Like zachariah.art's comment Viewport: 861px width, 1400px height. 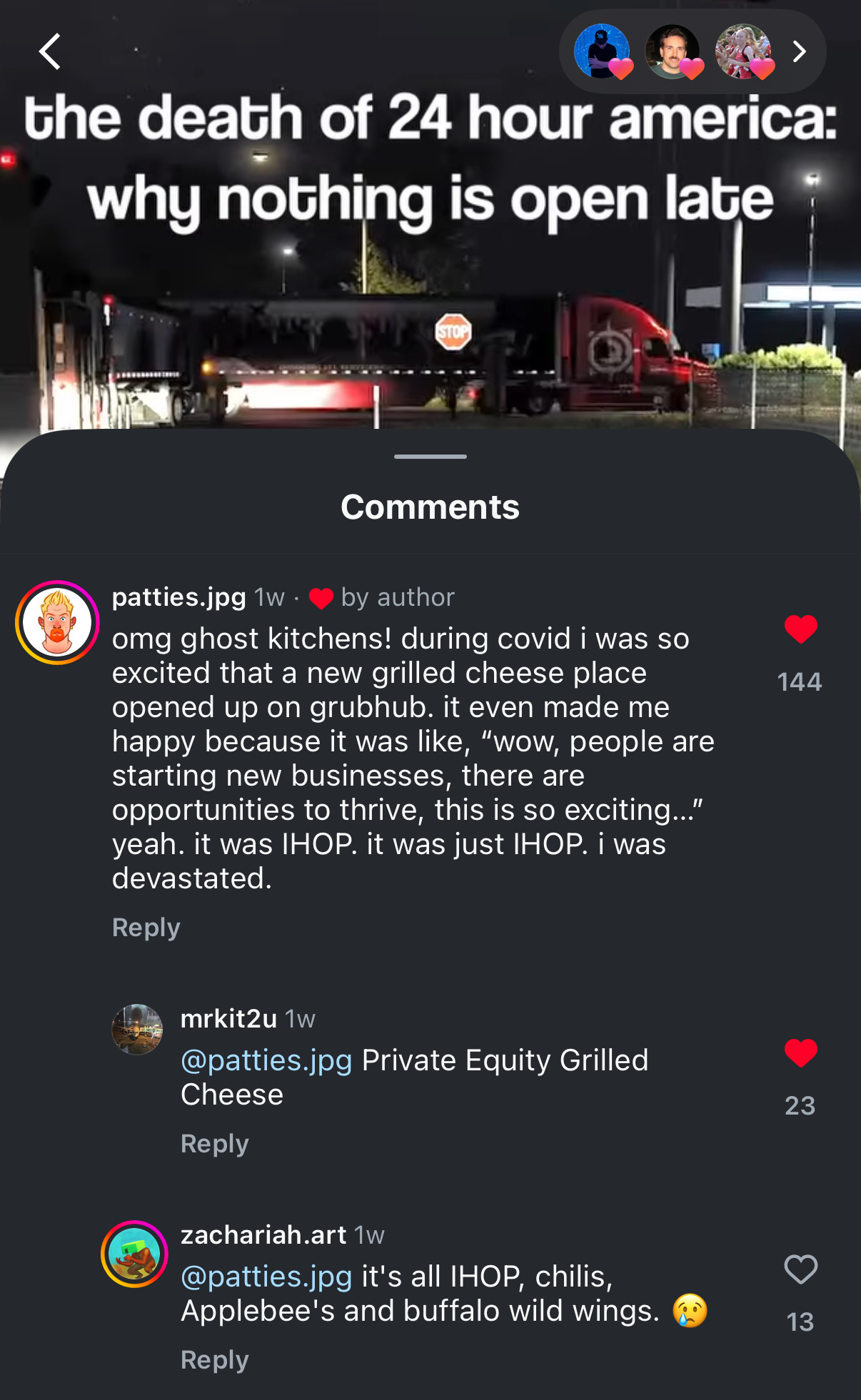coord(800,1269)
